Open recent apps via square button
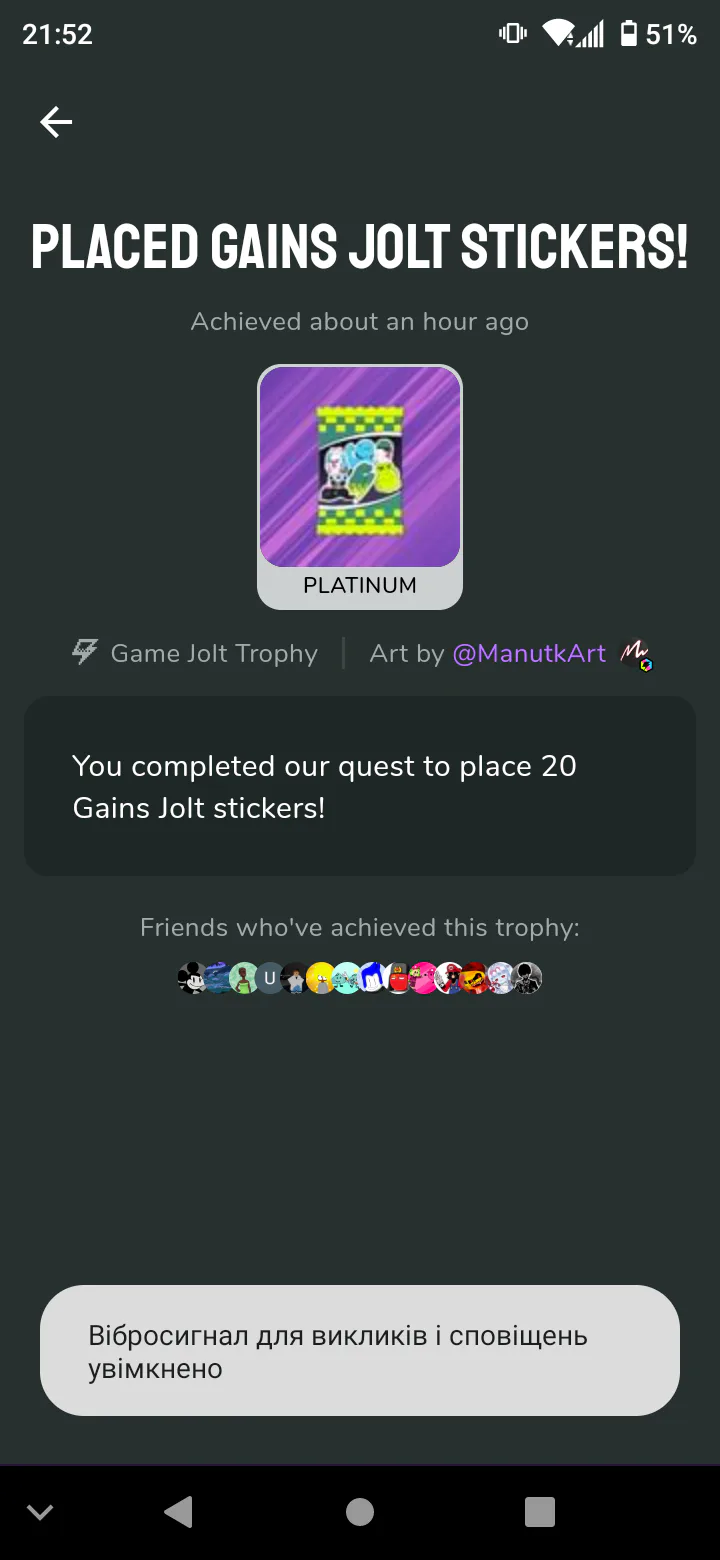Image resolution: width=720 pixels, height=1560 pixels. tap(540, 1512)
